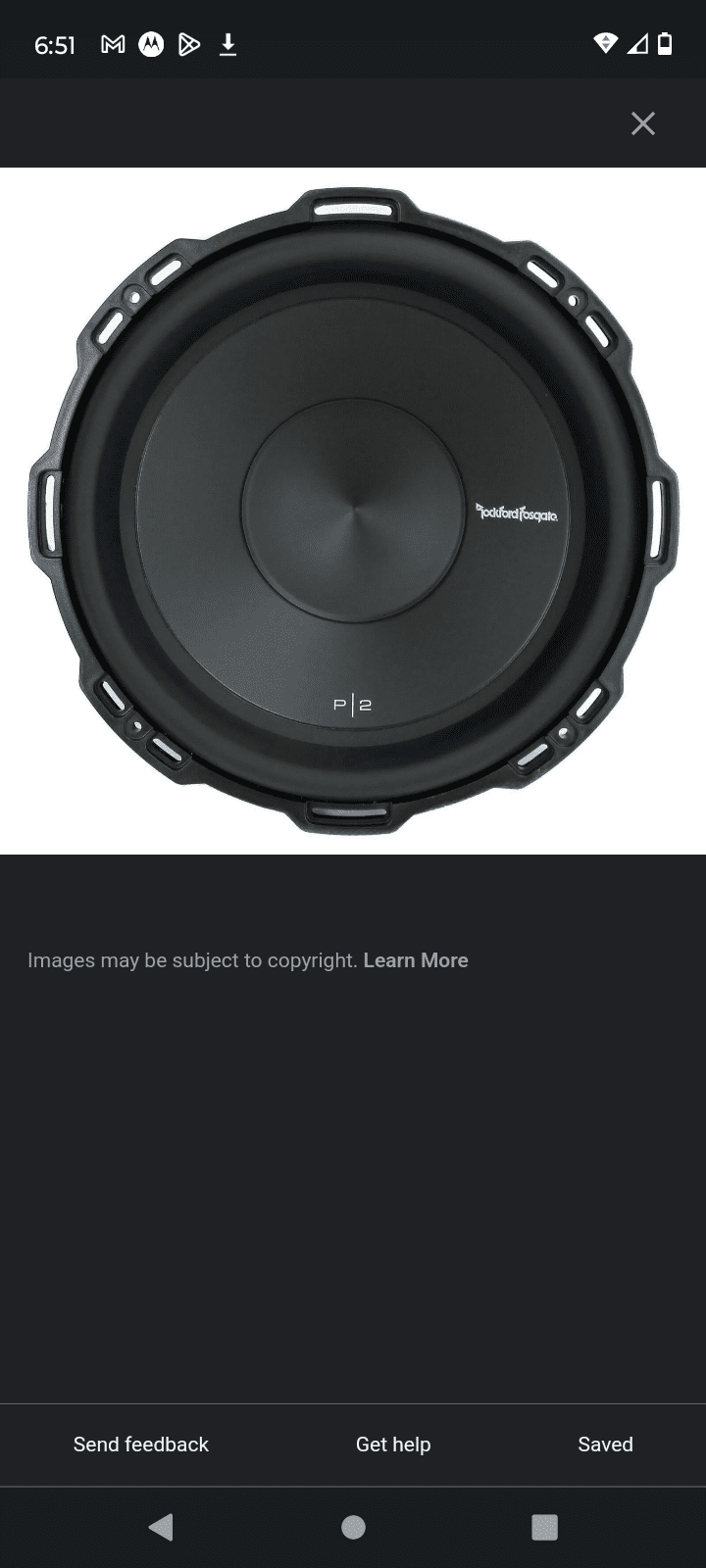Tap Send feedback
706x1568 pixels.
click(141, 1445)
